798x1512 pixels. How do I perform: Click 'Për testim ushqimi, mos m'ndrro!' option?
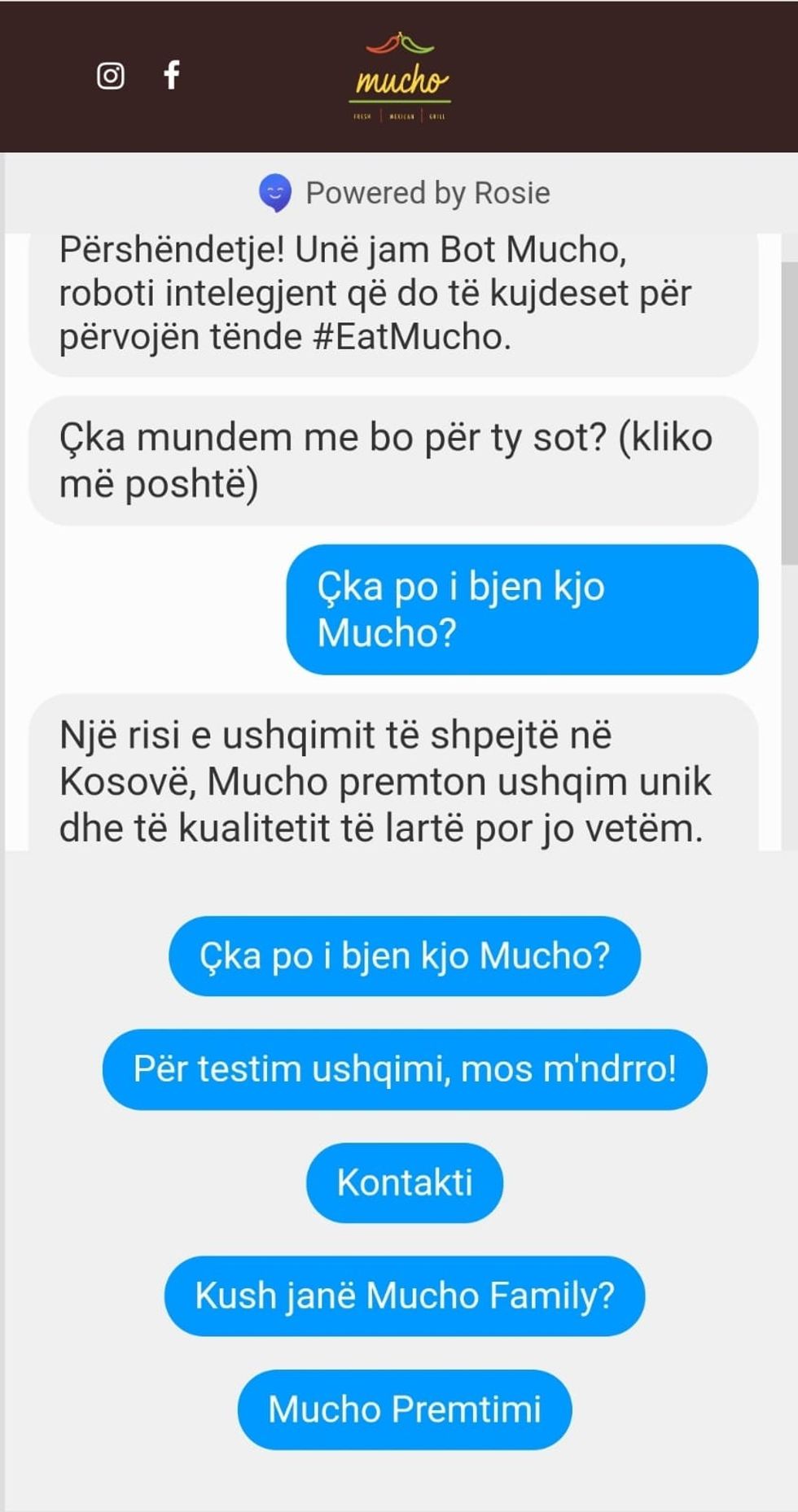point(405,1068)
